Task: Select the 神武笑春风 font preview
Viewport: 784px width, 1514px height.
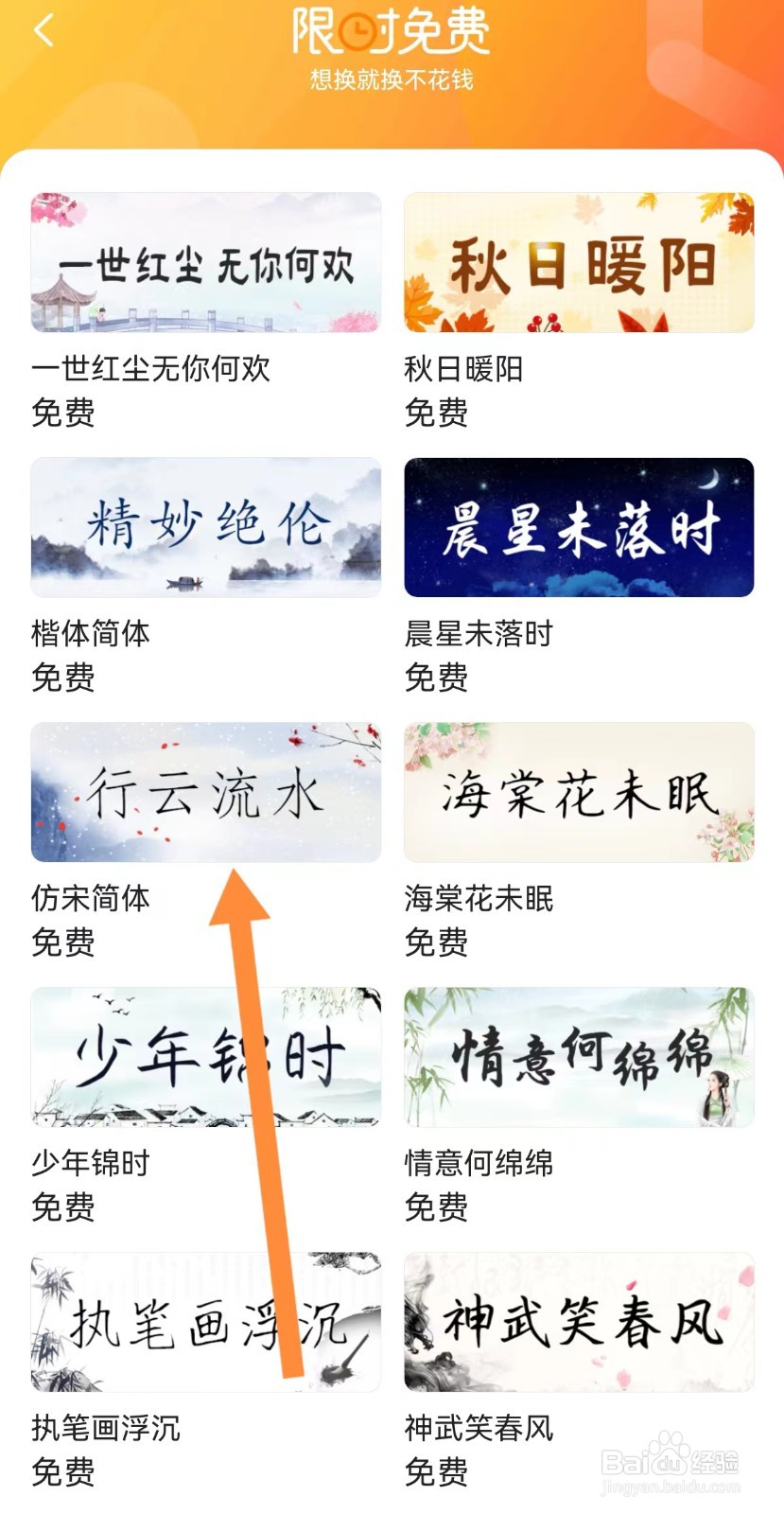Action: point(578,1322)
